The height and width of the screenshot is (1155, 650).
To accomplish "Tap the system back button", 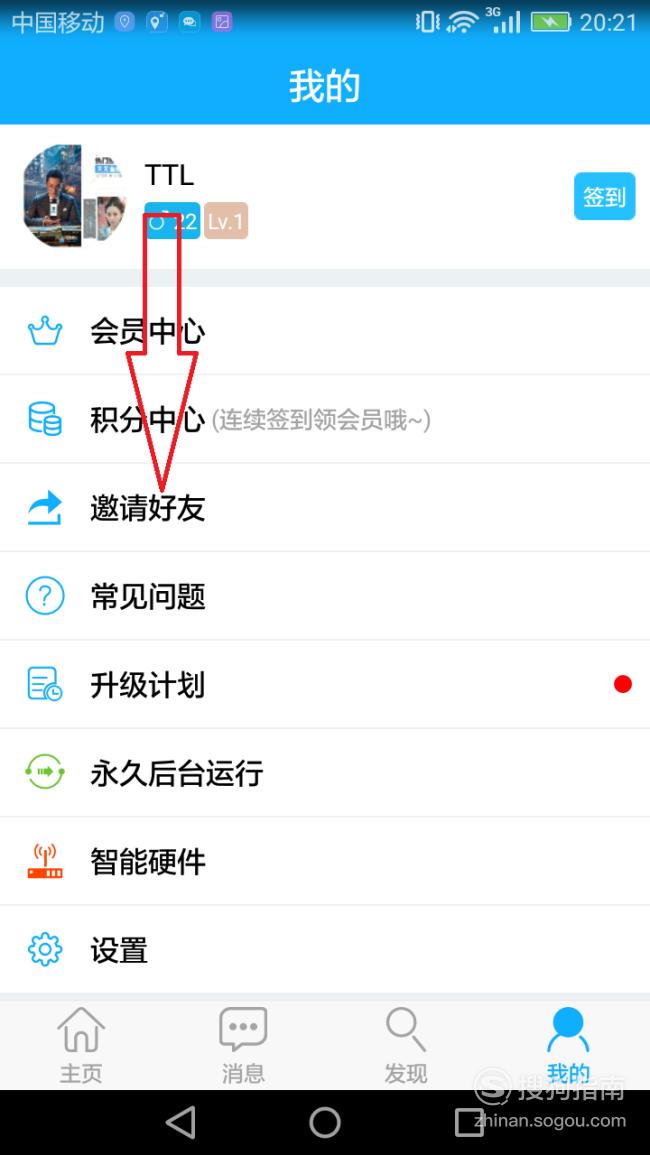I will click(181, 1123).
